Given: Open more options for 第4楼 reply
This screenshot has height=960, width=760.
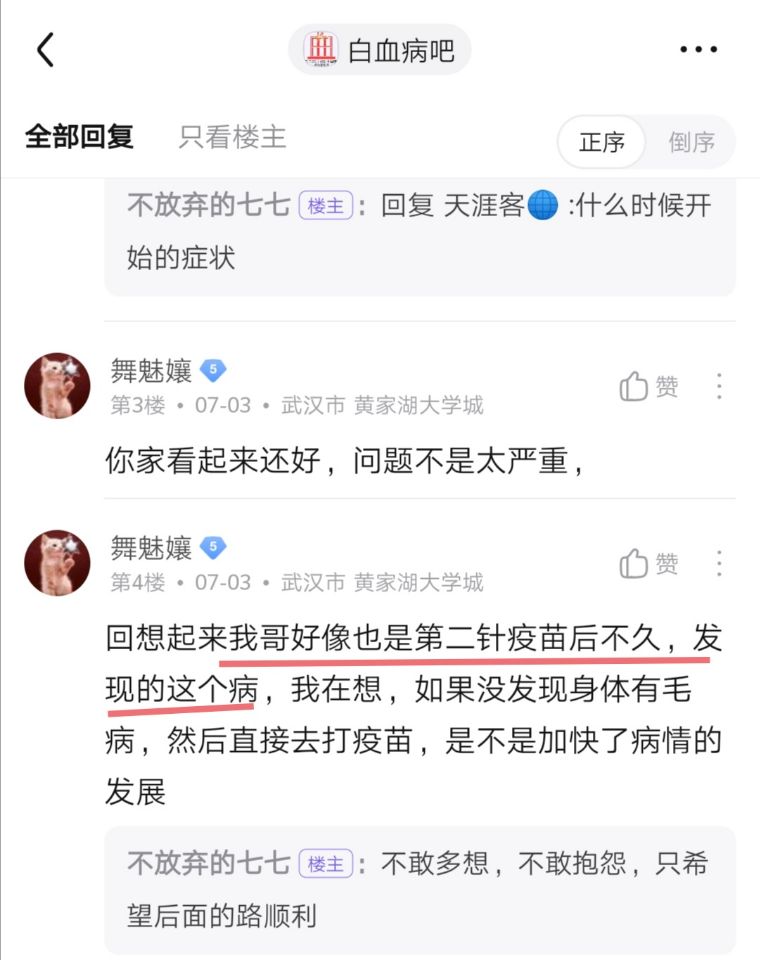Looking at the screenshot, I should click(x=719, y=564).
